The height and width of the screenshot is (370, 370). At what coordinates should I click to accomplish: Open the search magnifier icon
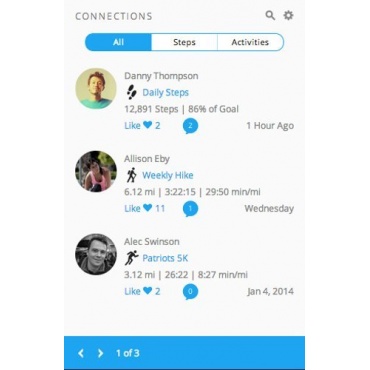tap(270, 15)
